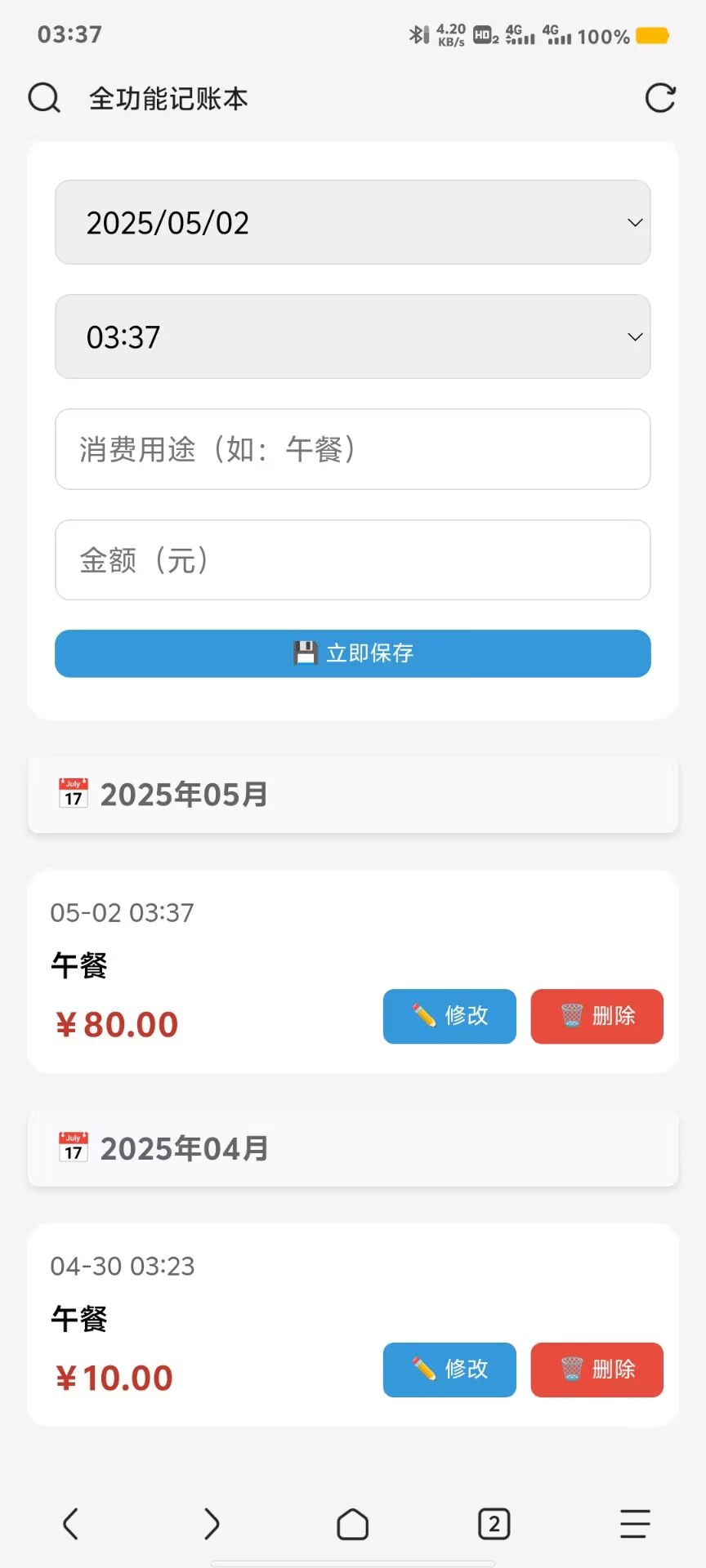Focus the 消费用途 input field
This screenshot has width=706, height=1568.
352,449
